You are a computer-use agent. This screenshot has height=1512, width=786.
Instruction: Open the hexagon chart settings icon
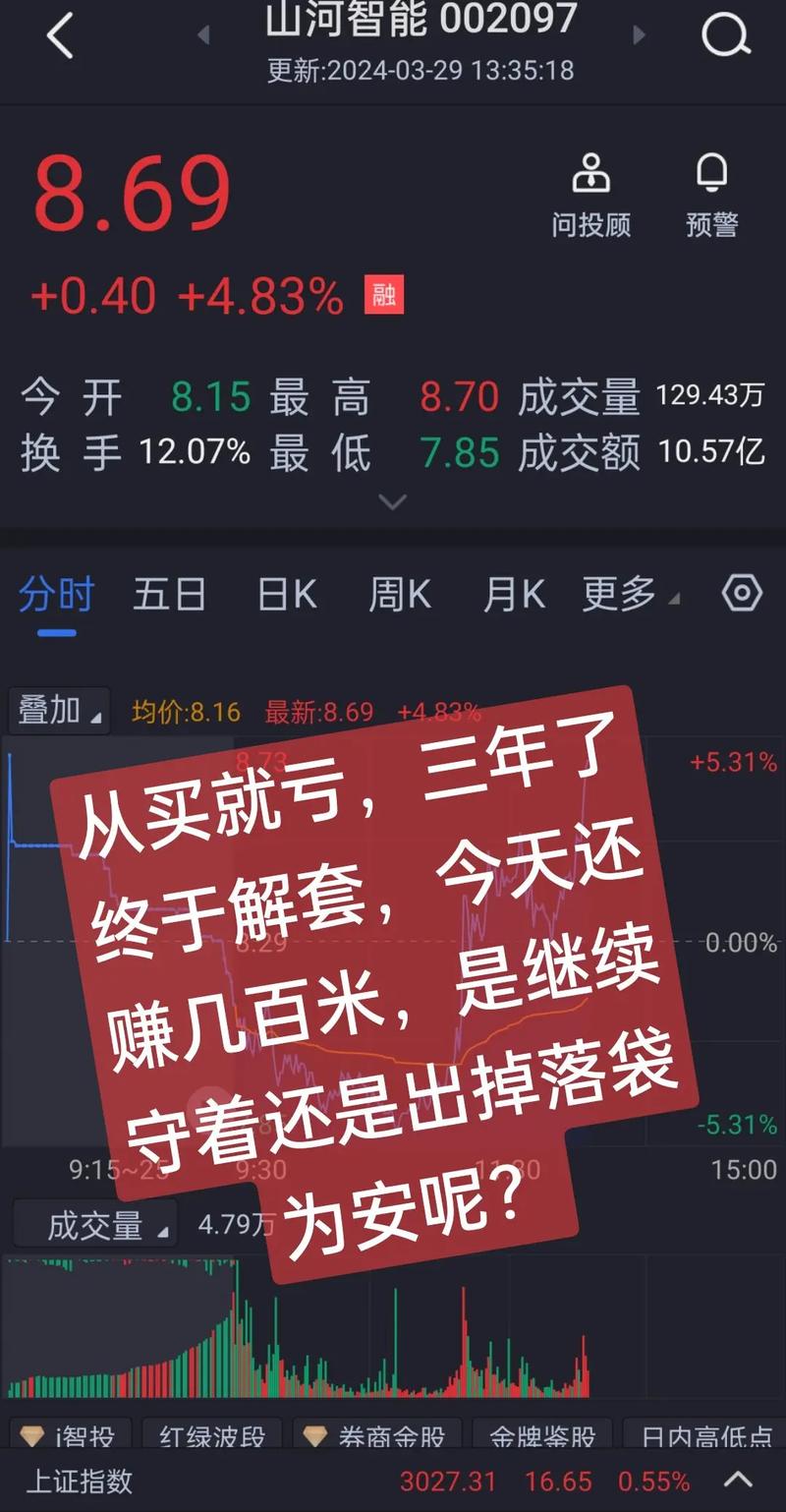pos(742,594)
